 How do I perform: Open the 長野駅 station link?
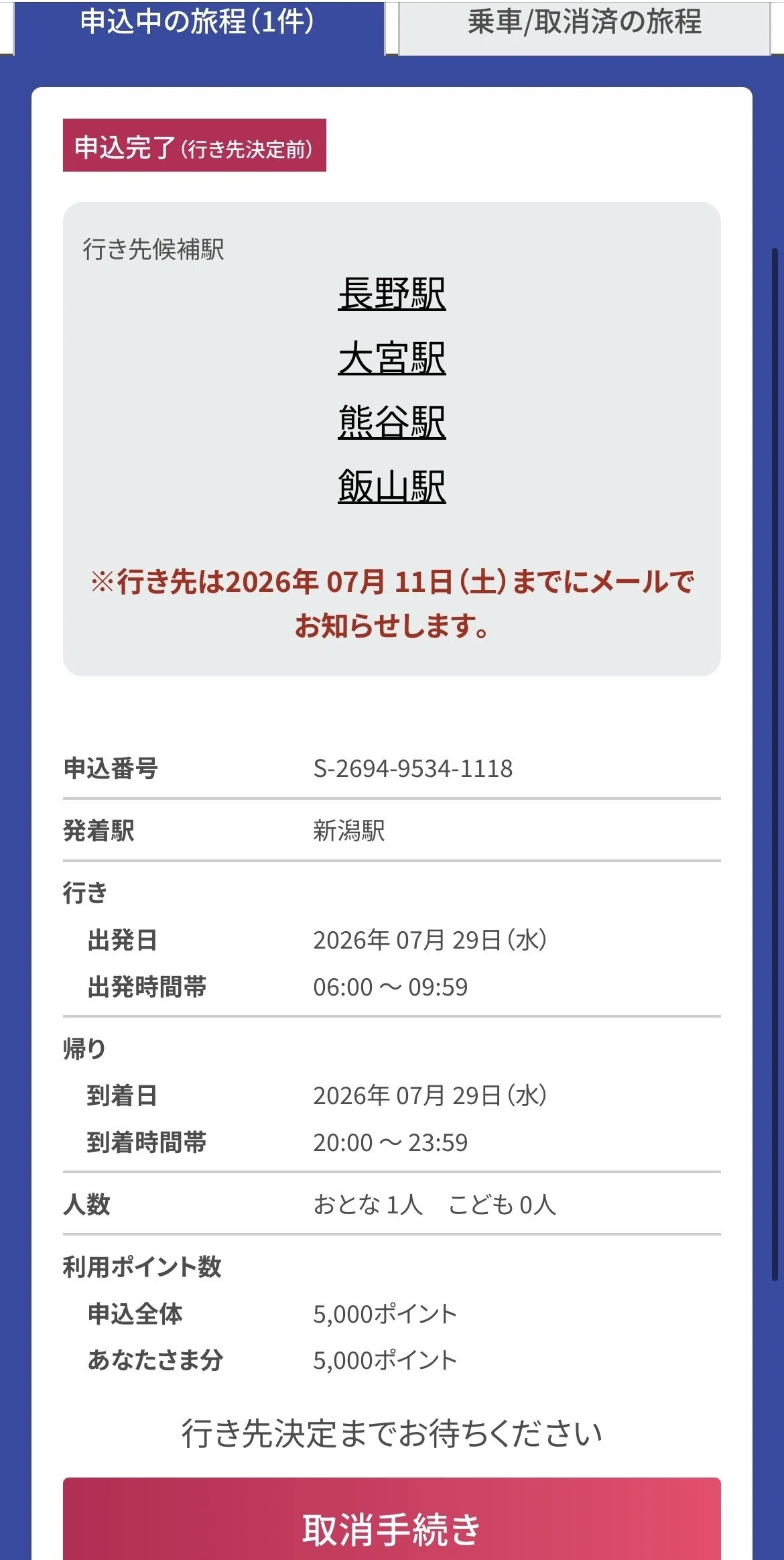click(x=392, y=294)
